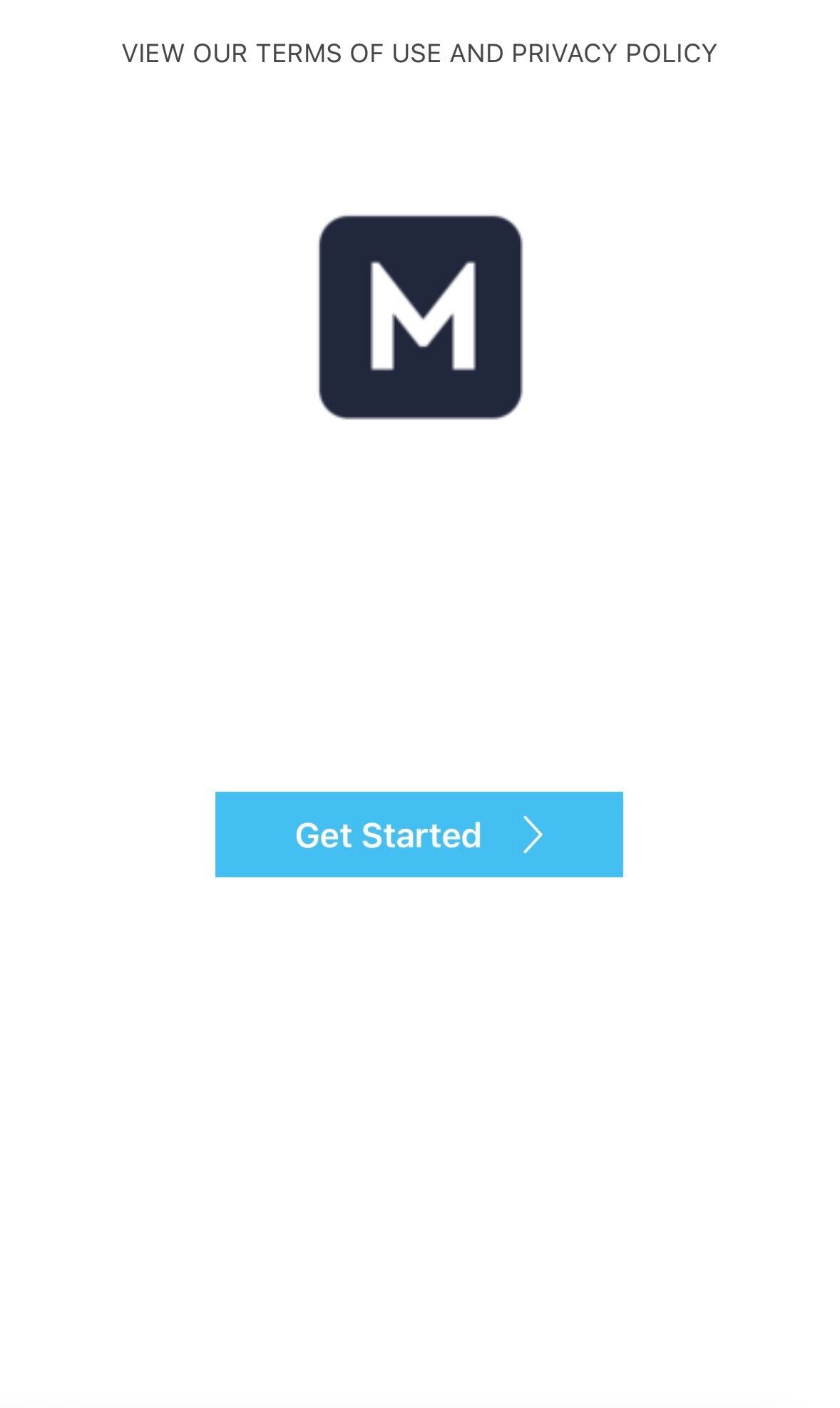
Task: View the Terms of Use and Privacy Policy
Action: coord(419,53)
